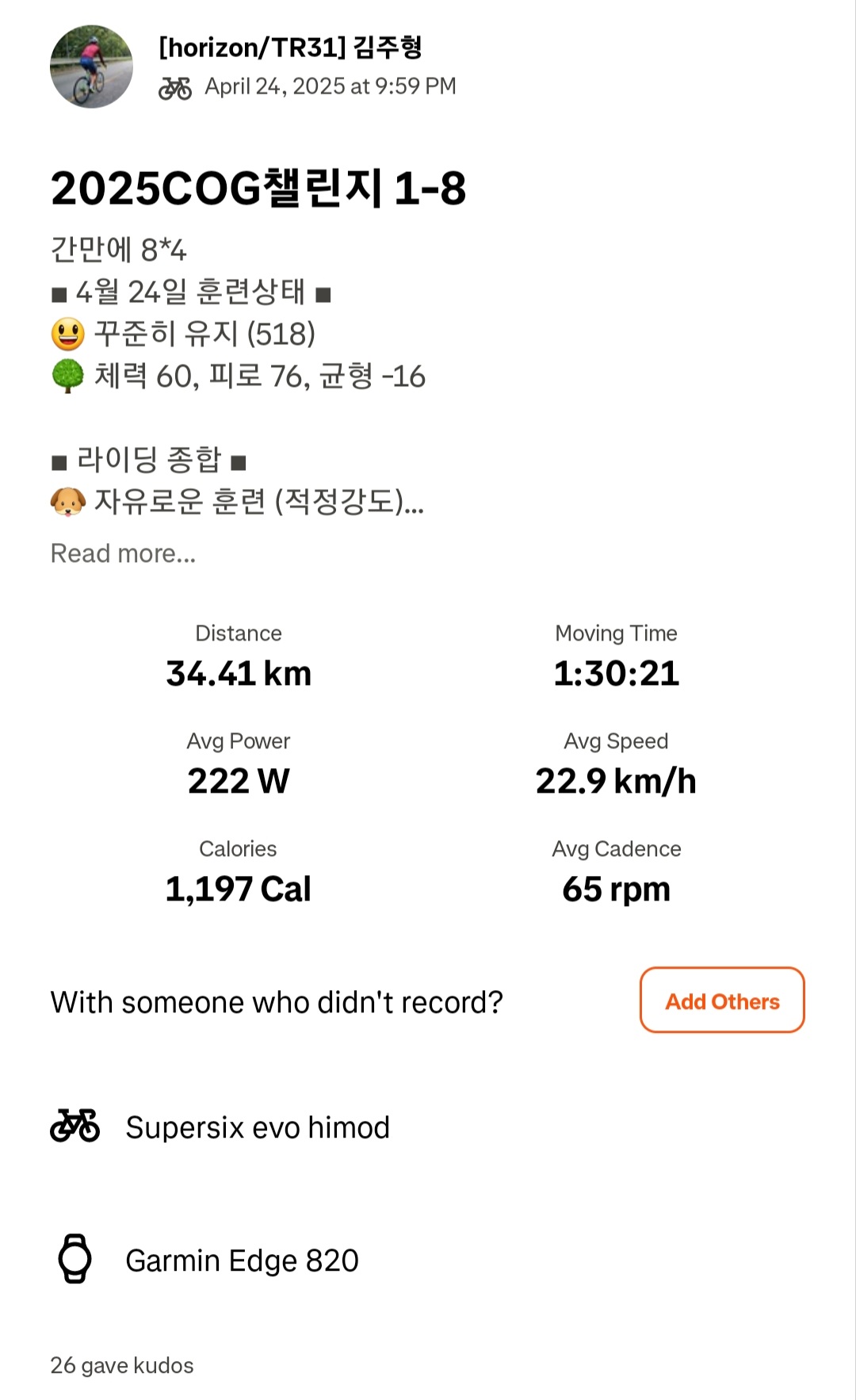The image size is (856, 1400).
Task: View the 26 people who gave kudos
Action: (x=122, y=1365)
